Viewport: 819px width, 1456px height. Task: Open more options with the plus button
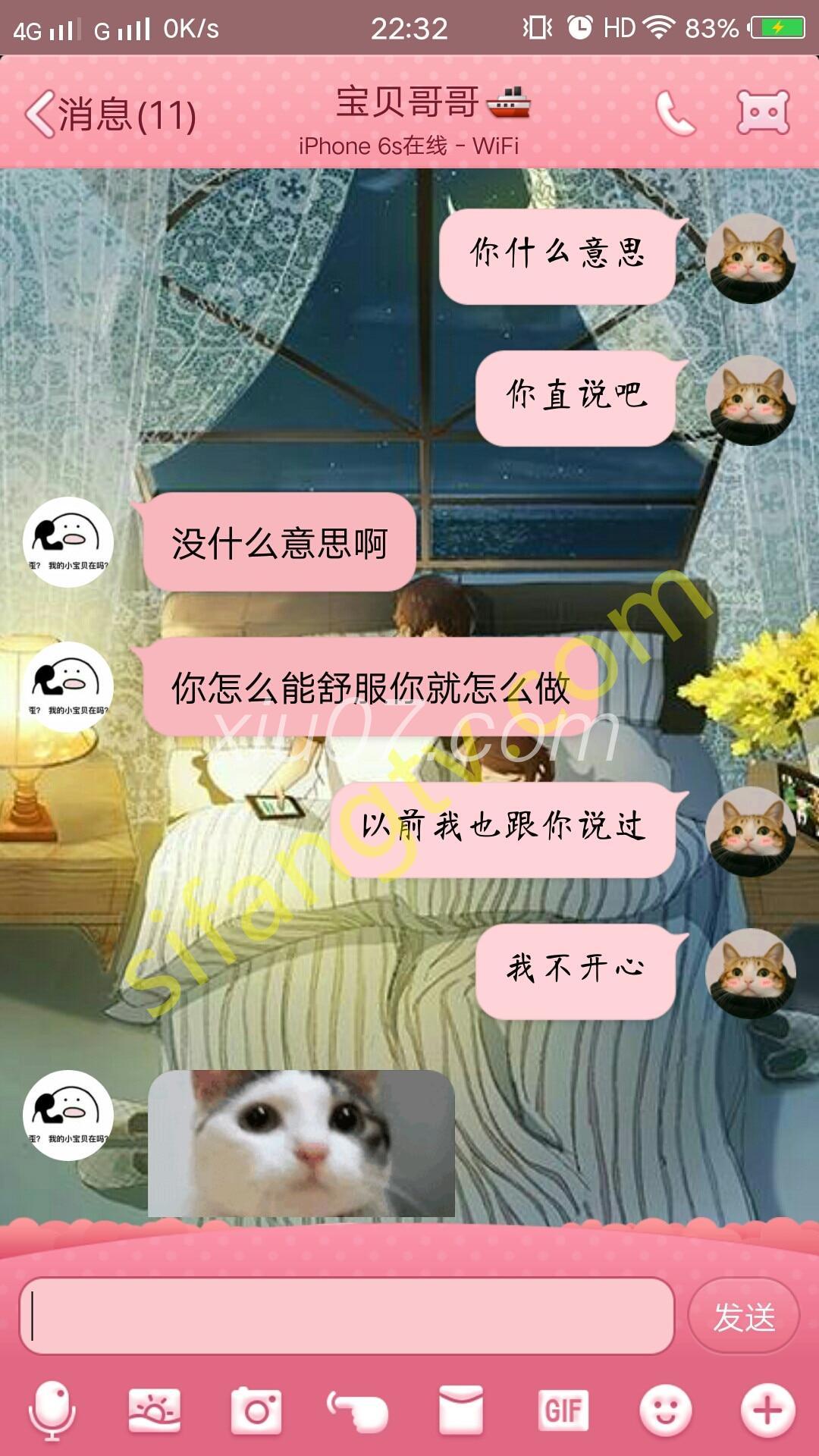767,1410
